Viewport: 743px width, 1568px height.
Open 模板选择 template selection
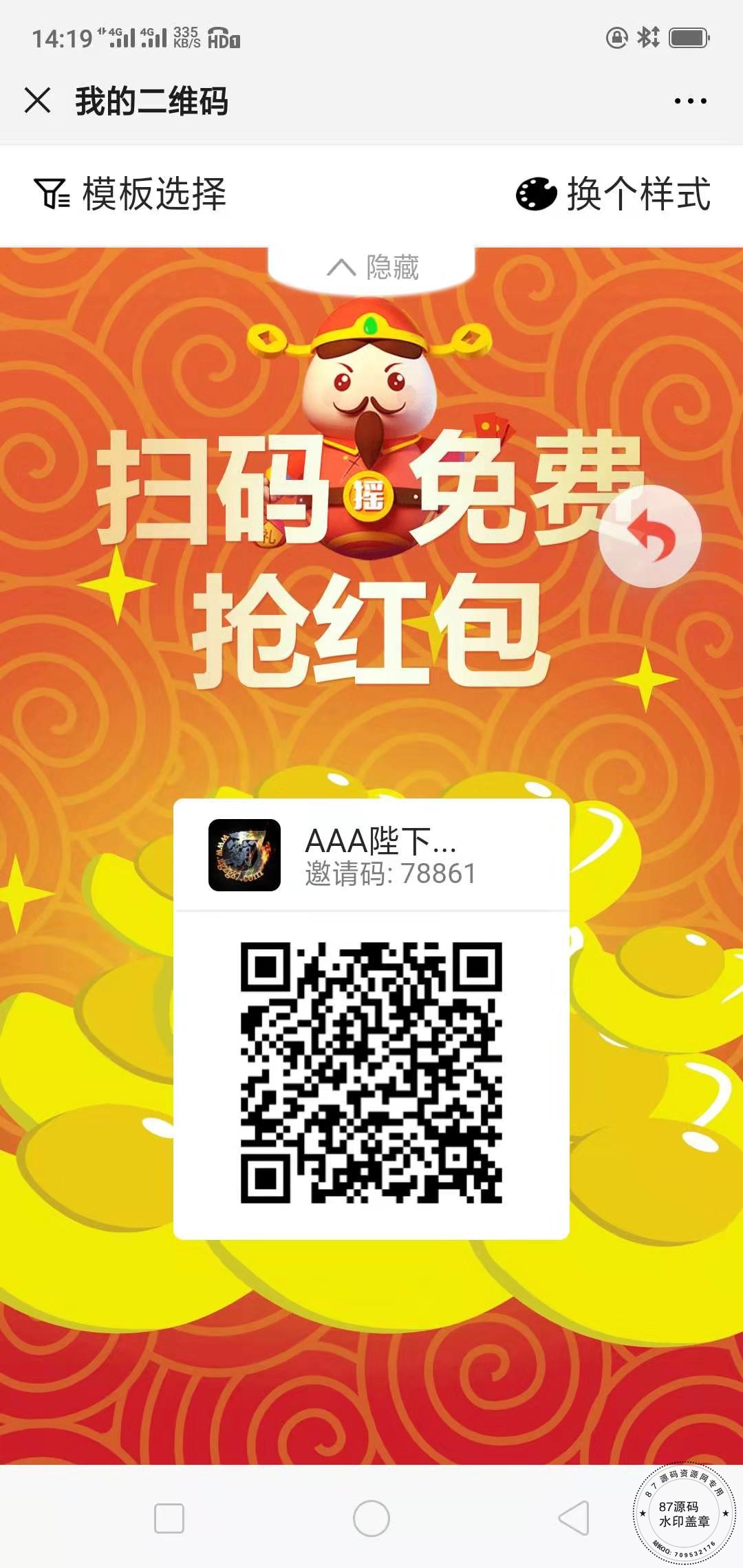point(130,193)
